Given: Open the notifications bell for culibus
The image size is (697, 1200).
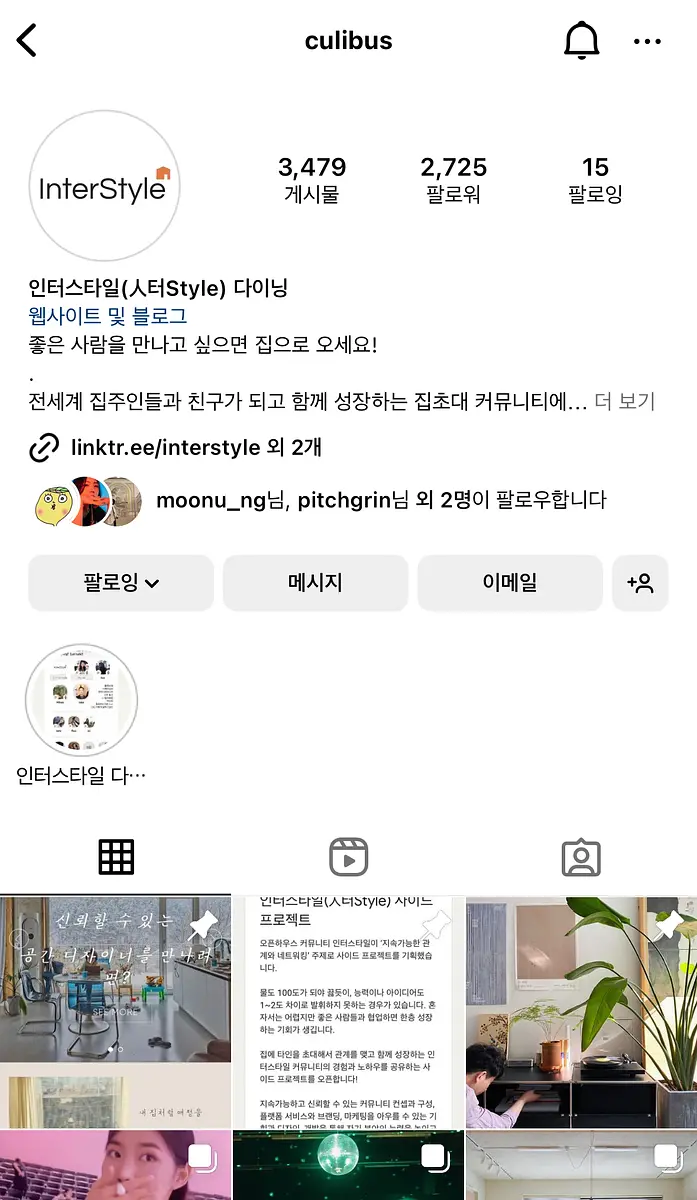Looking at the screenshot, I should pos(581,41).
